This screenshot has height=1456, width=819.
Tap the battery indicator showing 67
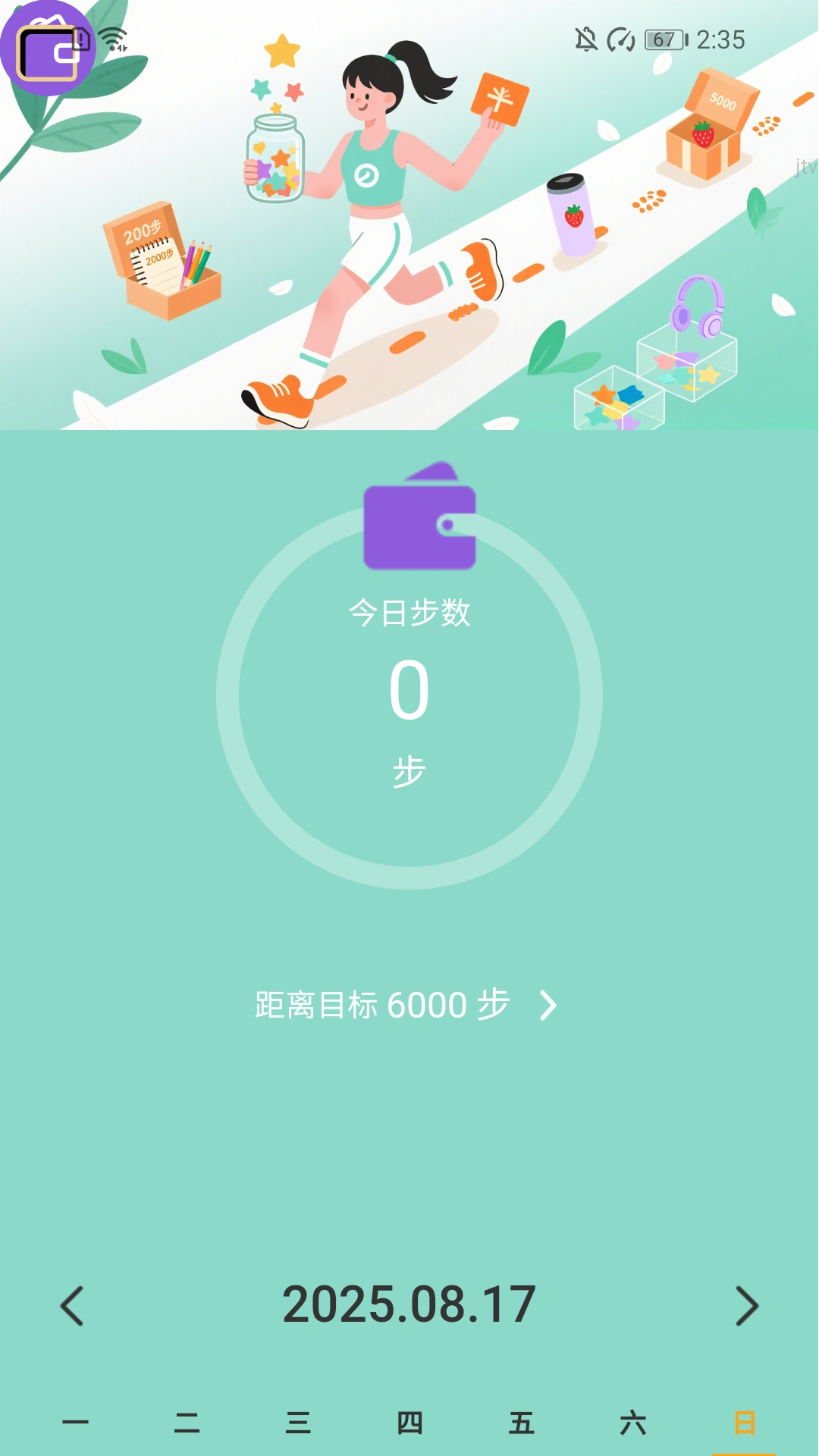(x=663, y=39)
